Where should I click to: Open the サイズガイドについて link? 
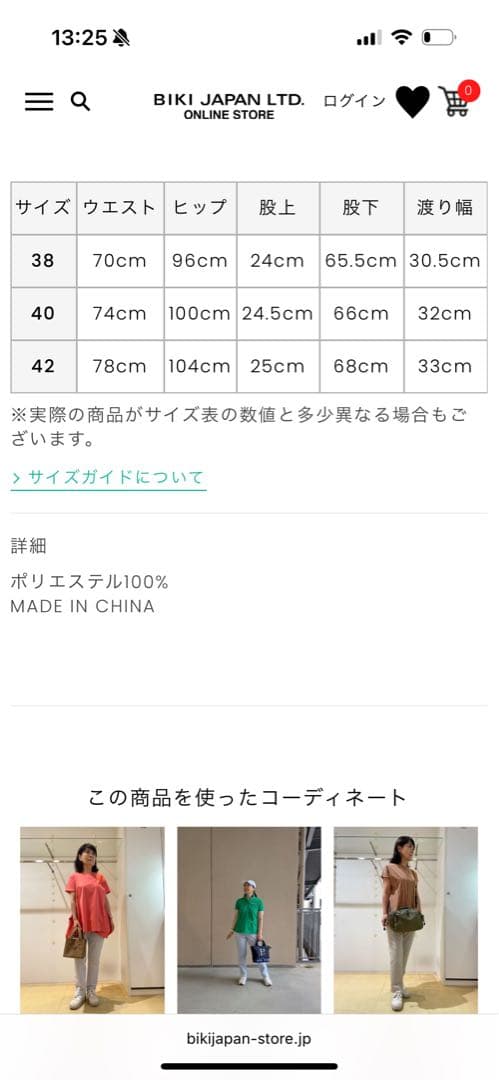click(x=108, y=477)
